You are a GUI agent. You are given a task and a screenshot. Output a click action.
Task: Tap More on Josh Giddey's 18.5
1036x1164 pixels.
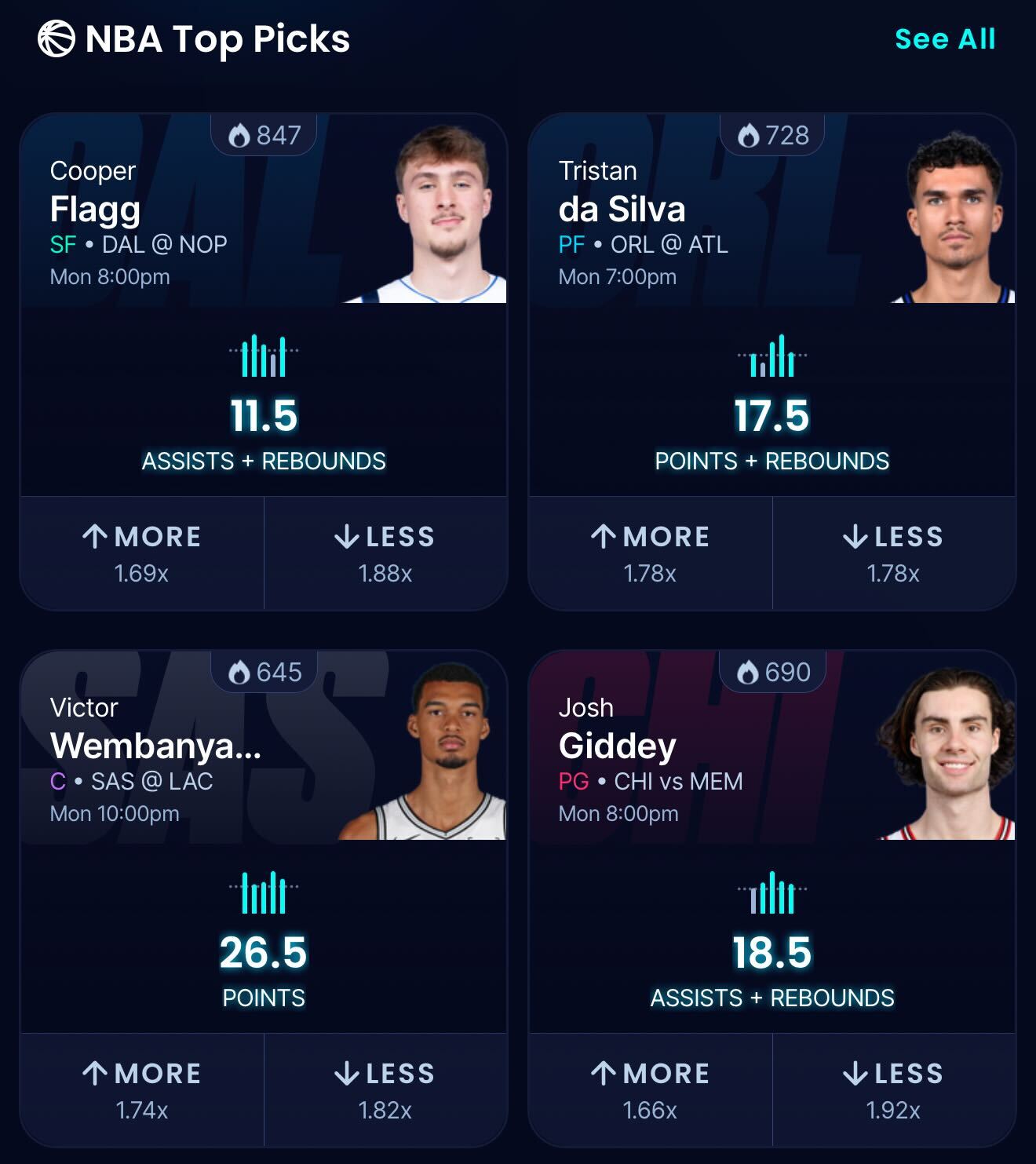pyautogui.click(x=650, y=1090)
